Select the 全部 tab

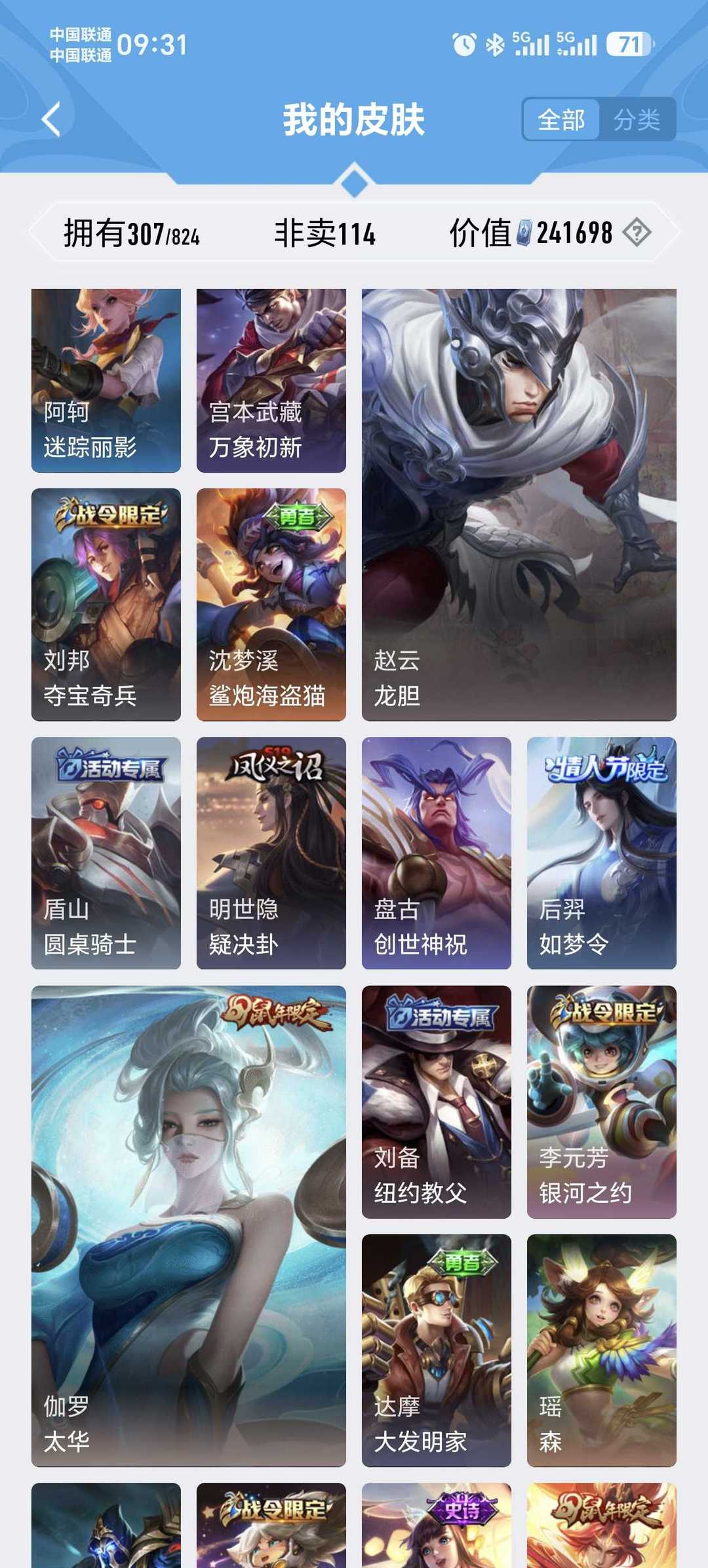[x=561, y=119]
